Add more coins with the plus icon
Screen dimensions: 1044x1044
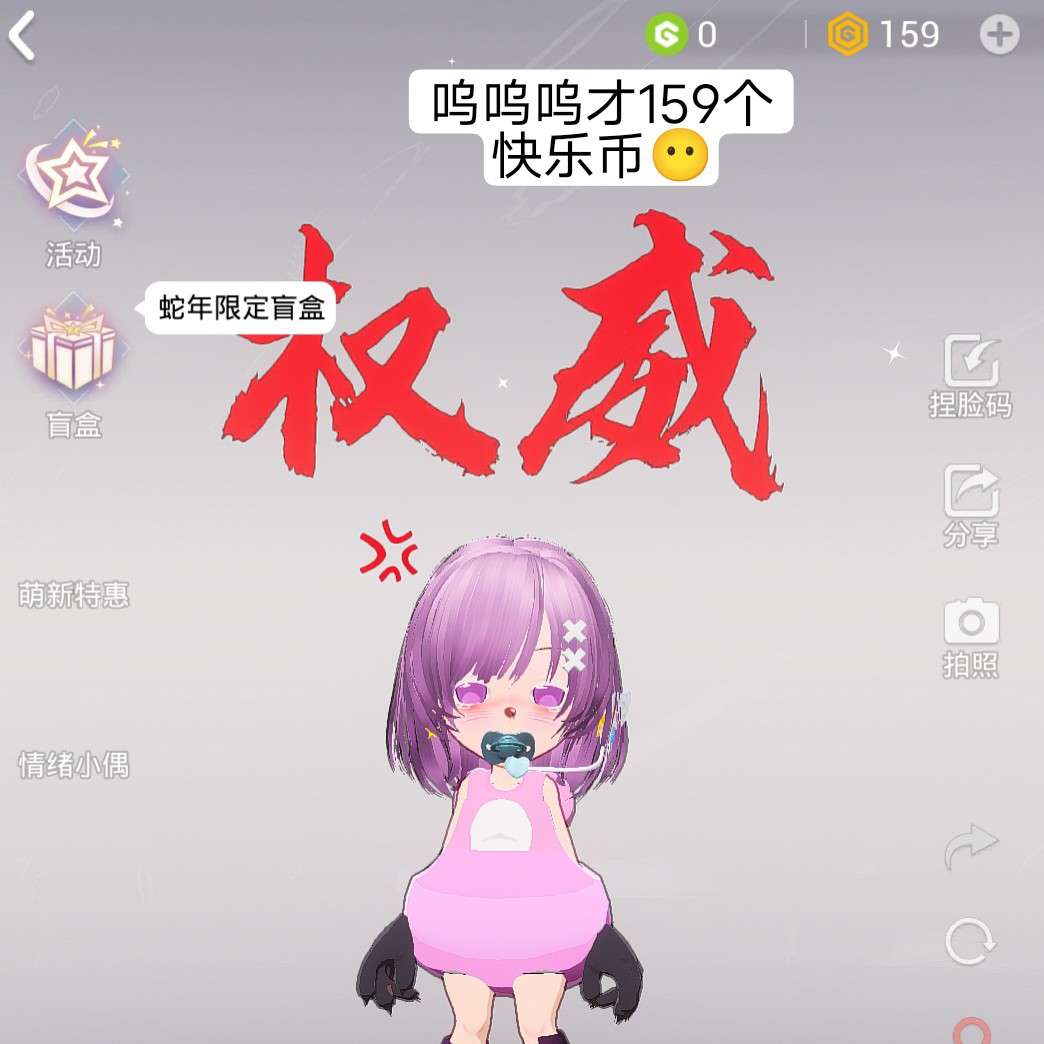click(998, 36)
